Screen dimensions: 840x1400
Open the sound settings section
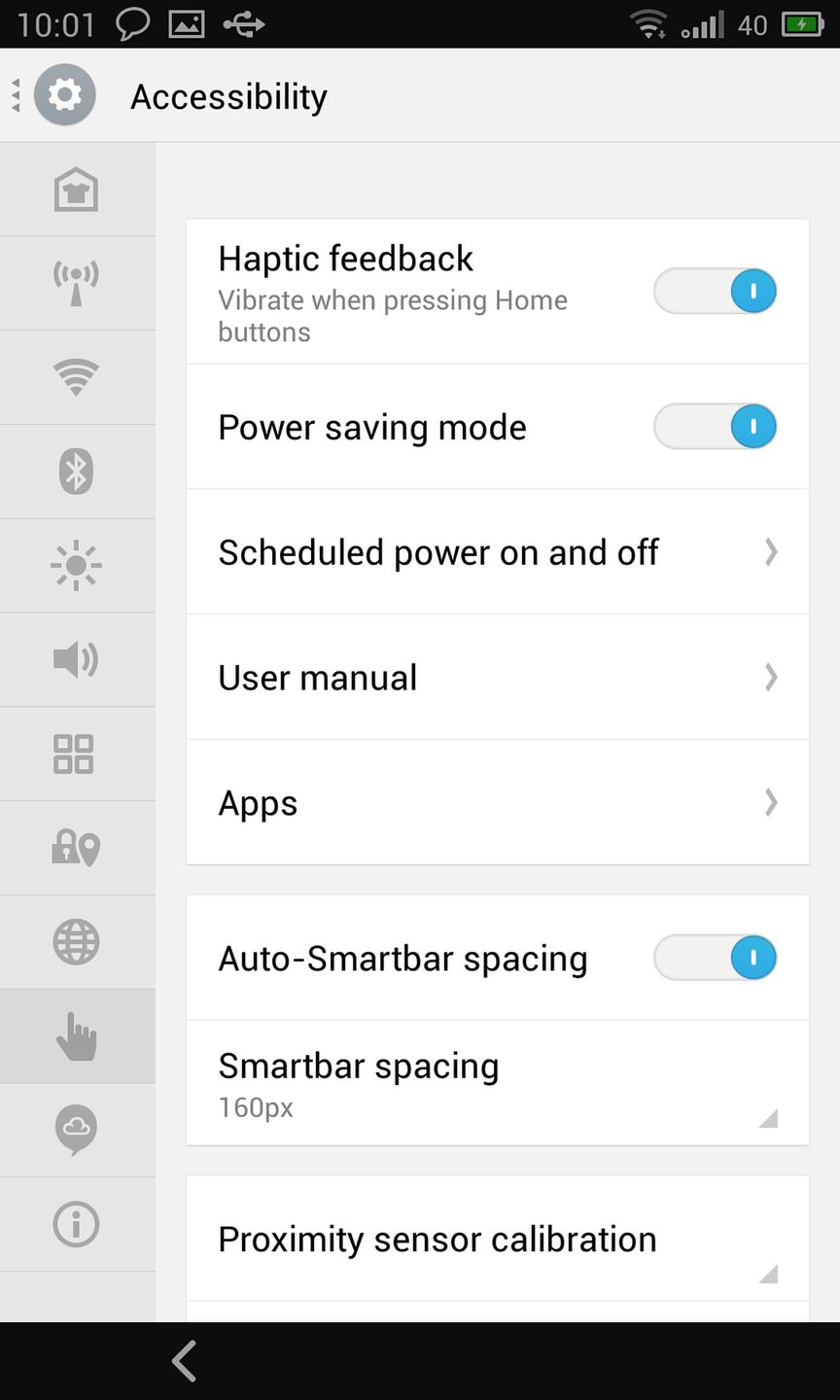click(x=76, y=659)
